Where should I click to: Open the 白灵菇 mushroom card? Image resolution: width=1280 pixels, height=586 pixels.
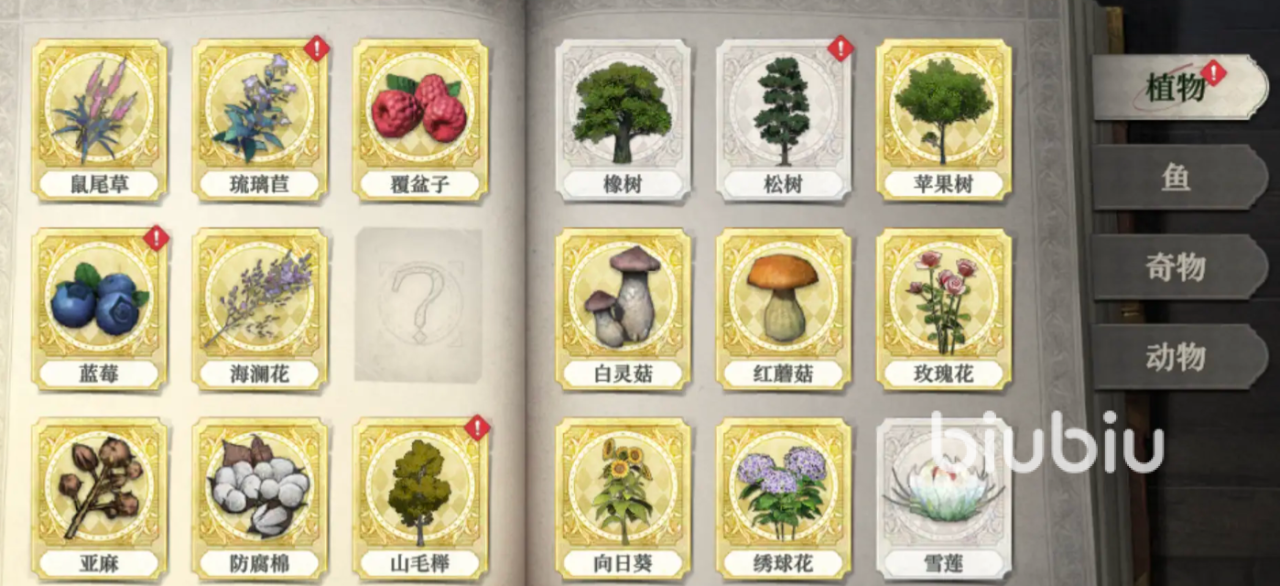pyautogui.click(x=622, y=307)
